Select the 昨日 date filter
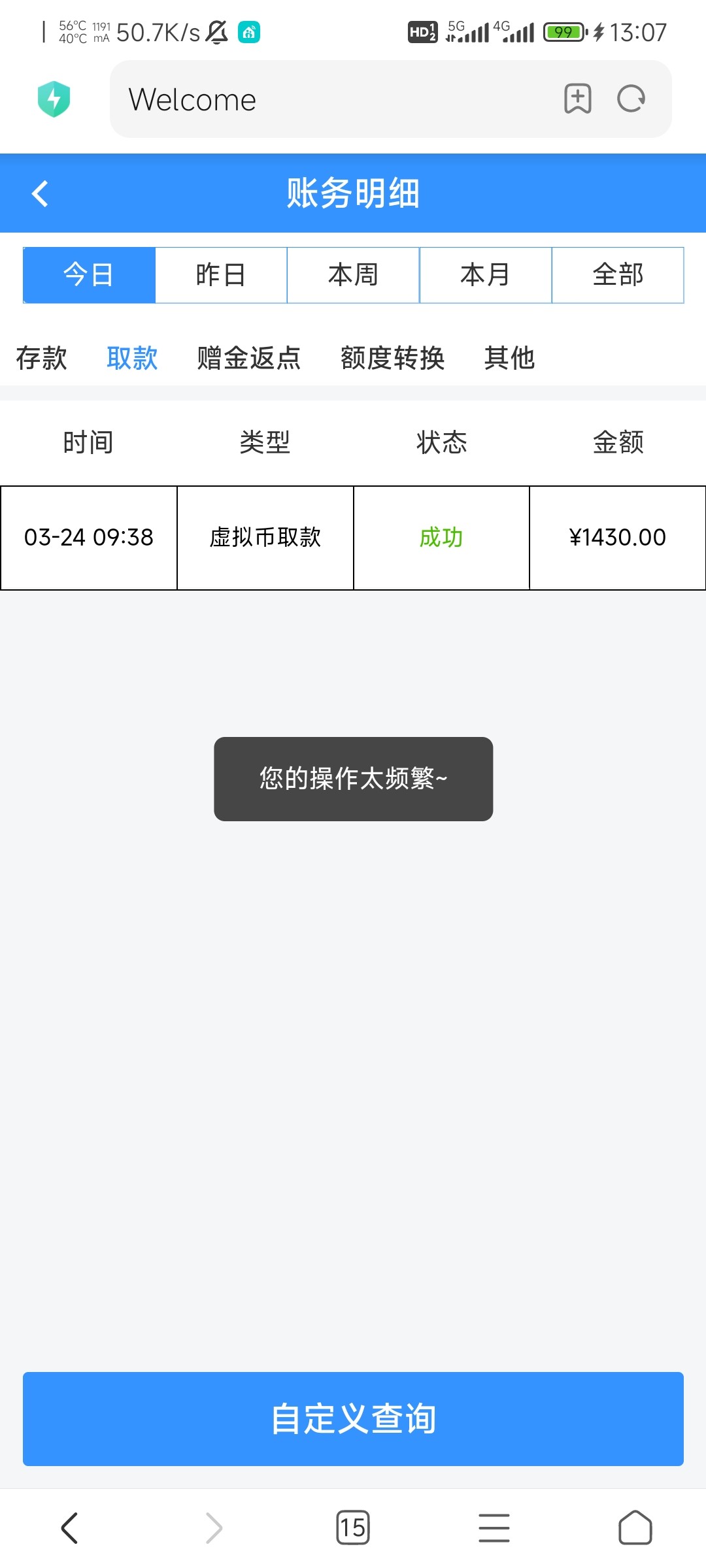706x1568 pixels. pyautogui.click(x=221, y=275)
